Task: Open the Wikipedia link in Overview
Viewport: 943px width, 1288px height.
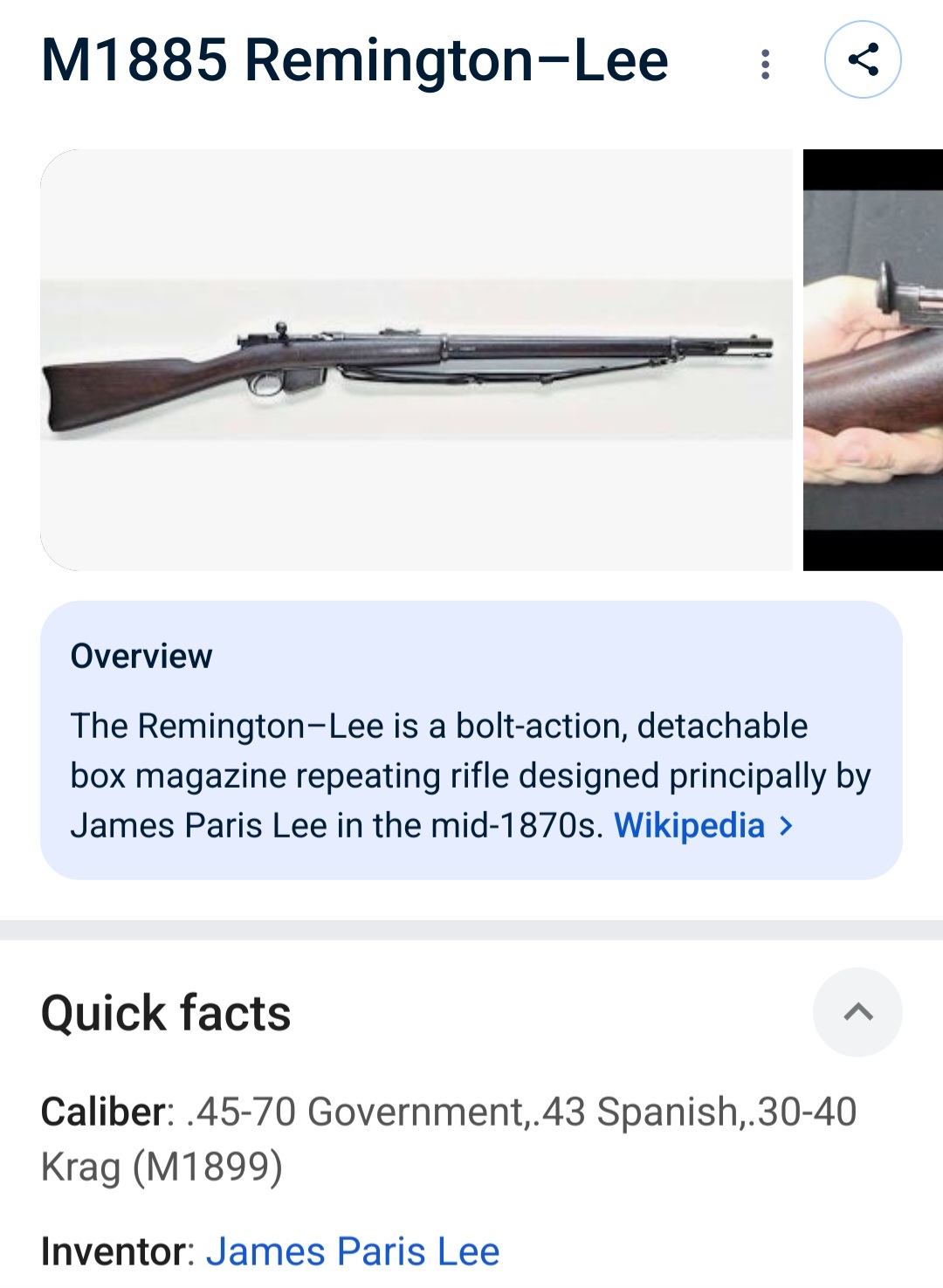Action: point(702,825)
